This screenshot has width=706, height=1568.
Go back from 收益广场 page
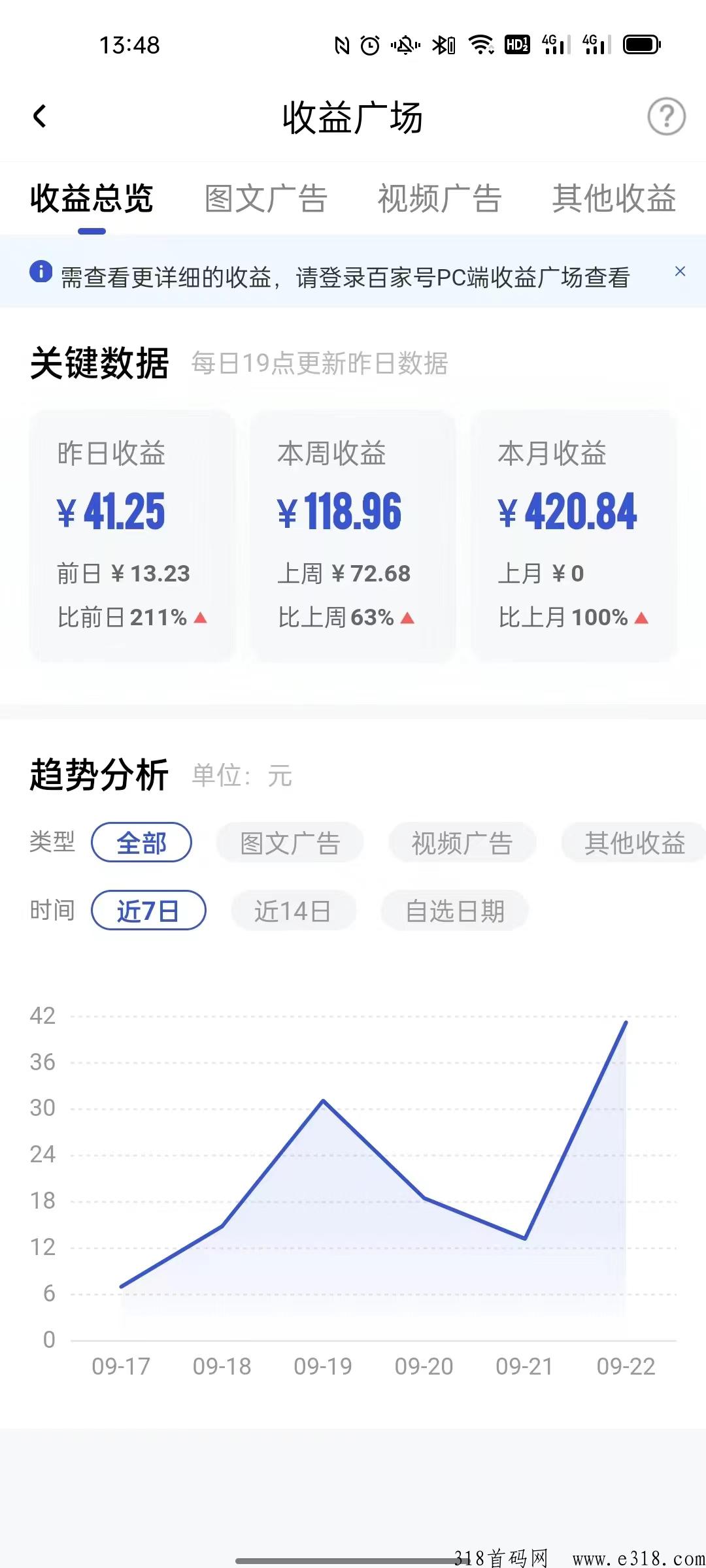pyautogui.click(x=40, y=117)
